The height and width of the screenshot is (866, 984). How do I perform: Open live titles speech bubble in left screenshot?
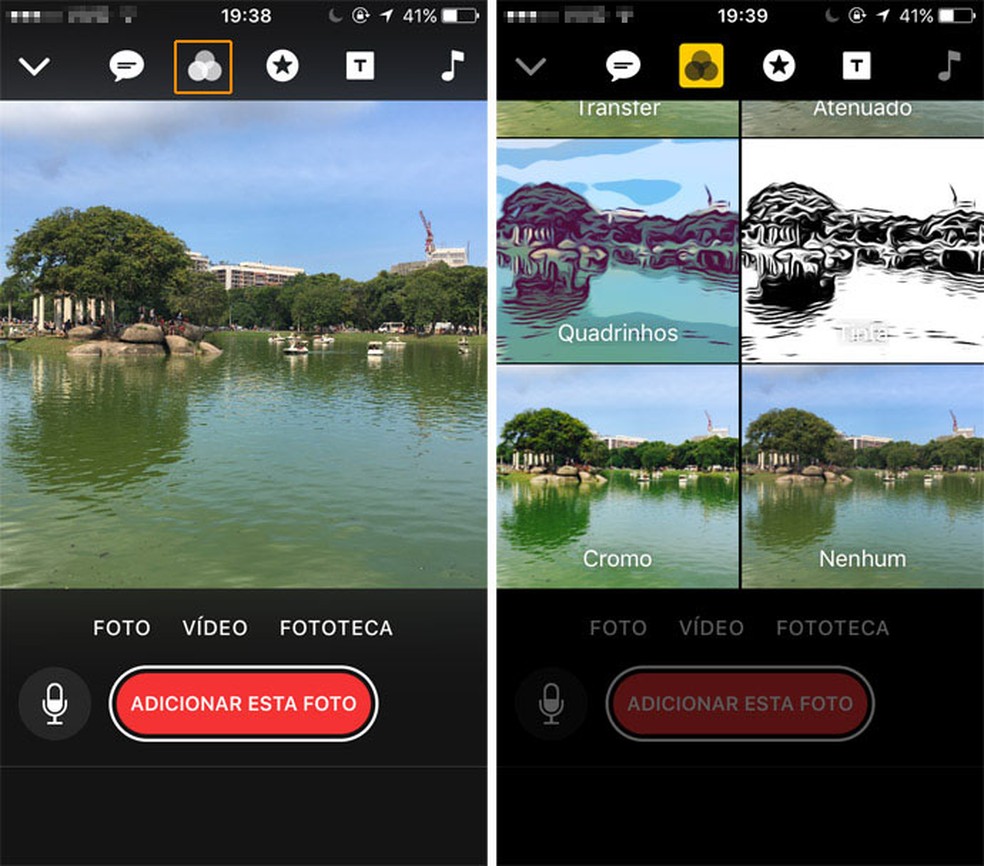coord(127,67)
